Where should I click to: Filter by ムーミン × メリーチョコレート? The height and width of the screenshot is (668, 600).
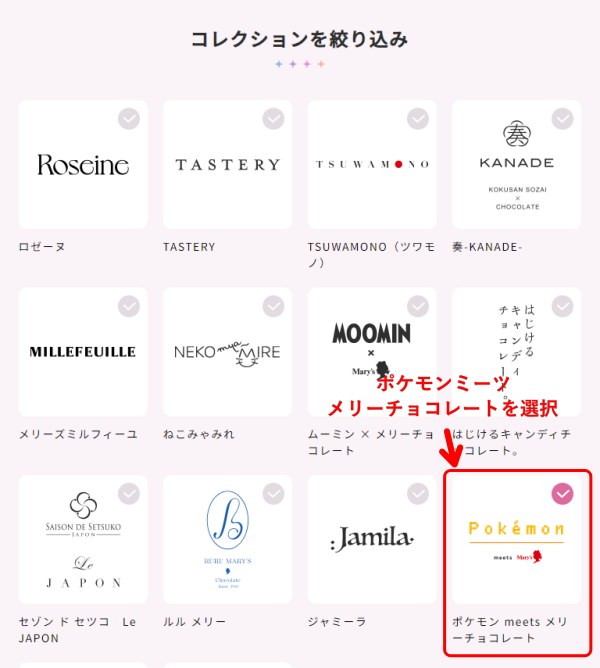[x=372, y=352]
